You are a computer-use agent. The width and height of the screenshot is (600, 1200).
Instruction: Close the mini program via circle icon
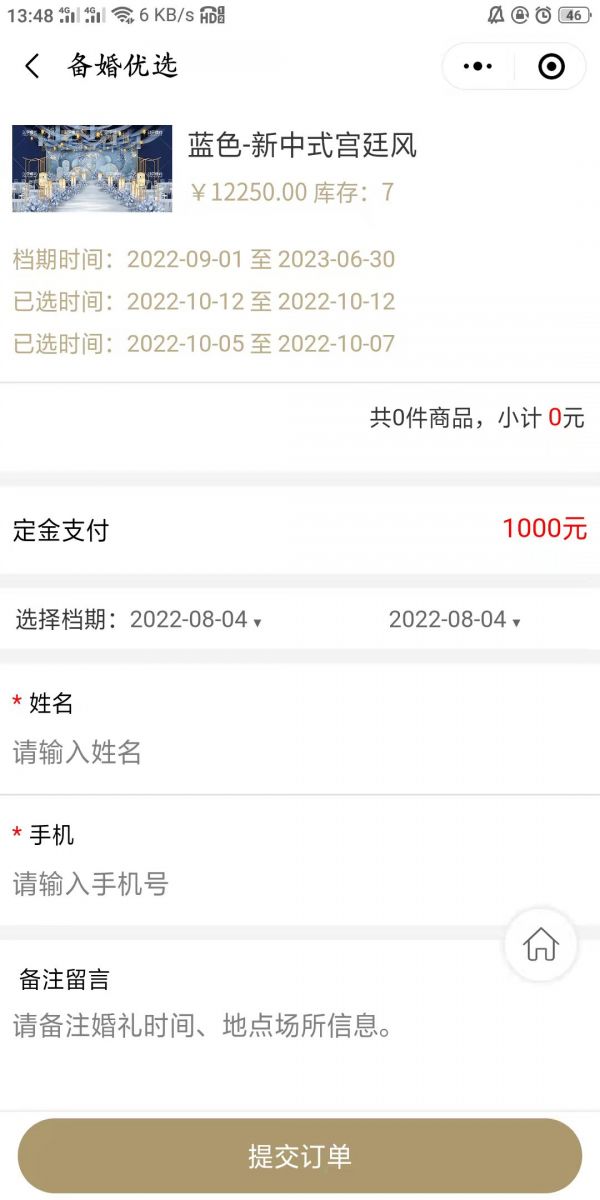coord(551,67)
